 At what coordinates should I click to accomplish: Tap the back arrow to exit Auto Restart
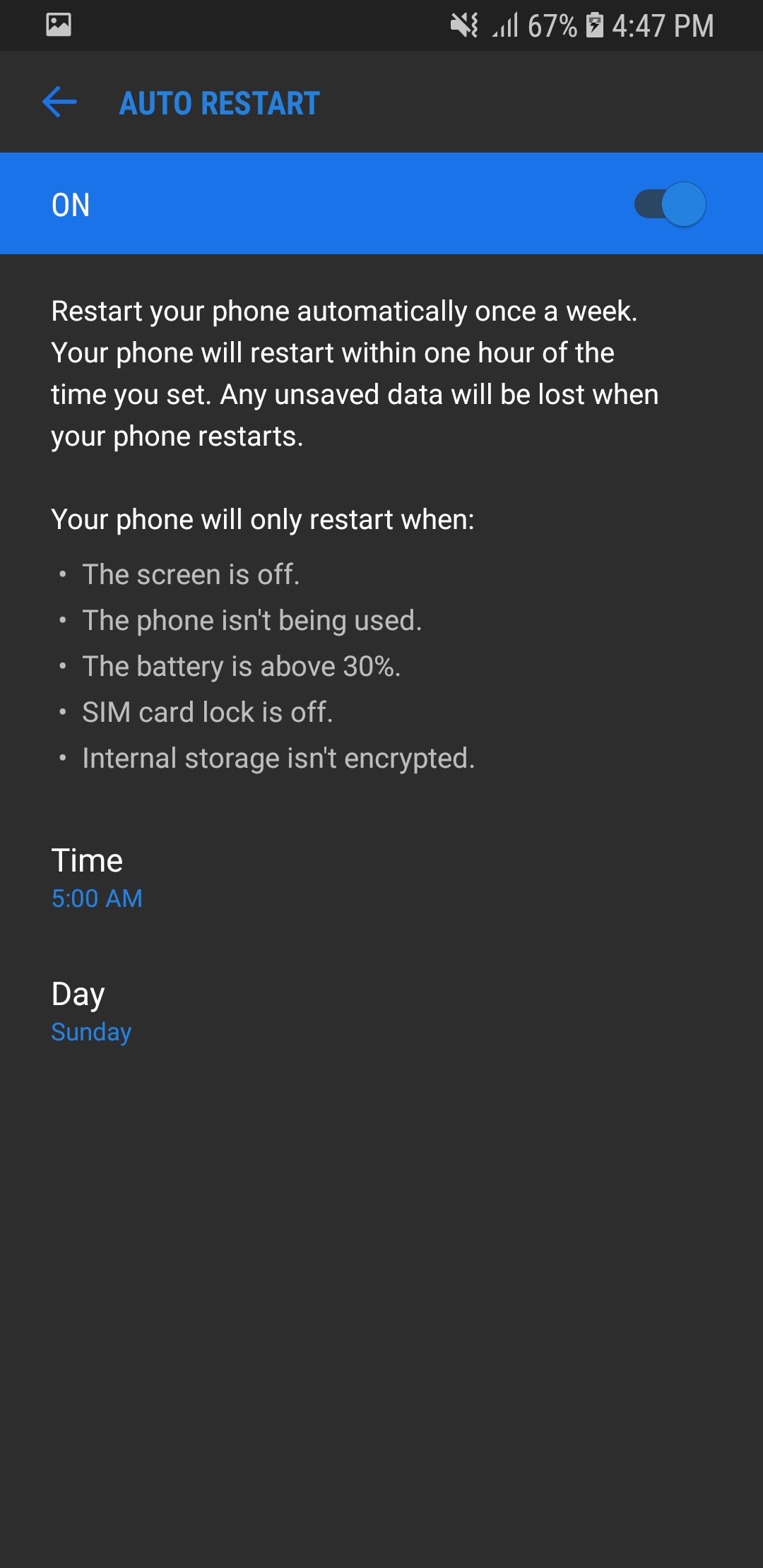point(59,103)
